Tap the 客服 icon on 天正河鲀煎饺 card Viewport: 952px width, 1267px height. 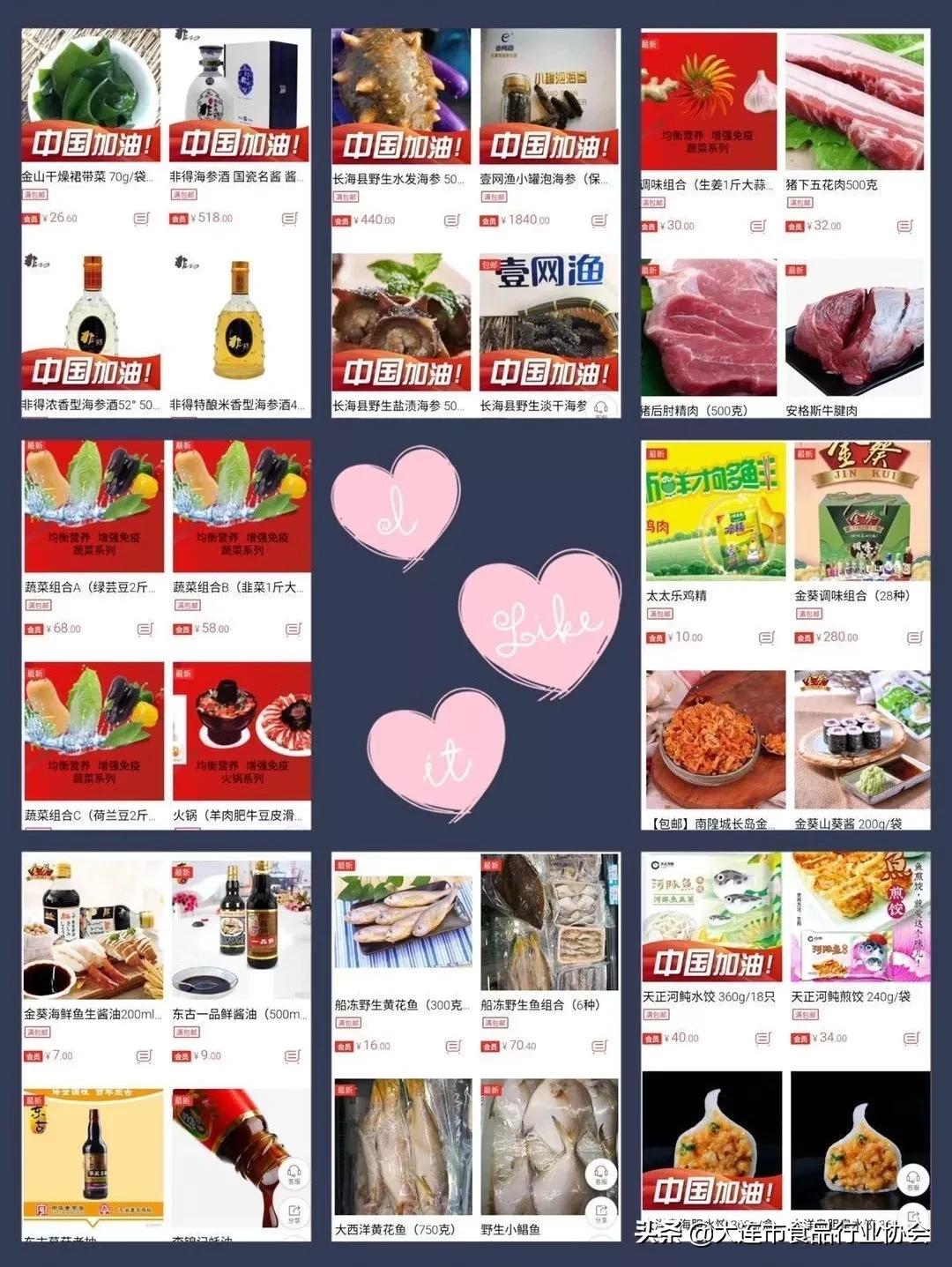click(912, 1179)
